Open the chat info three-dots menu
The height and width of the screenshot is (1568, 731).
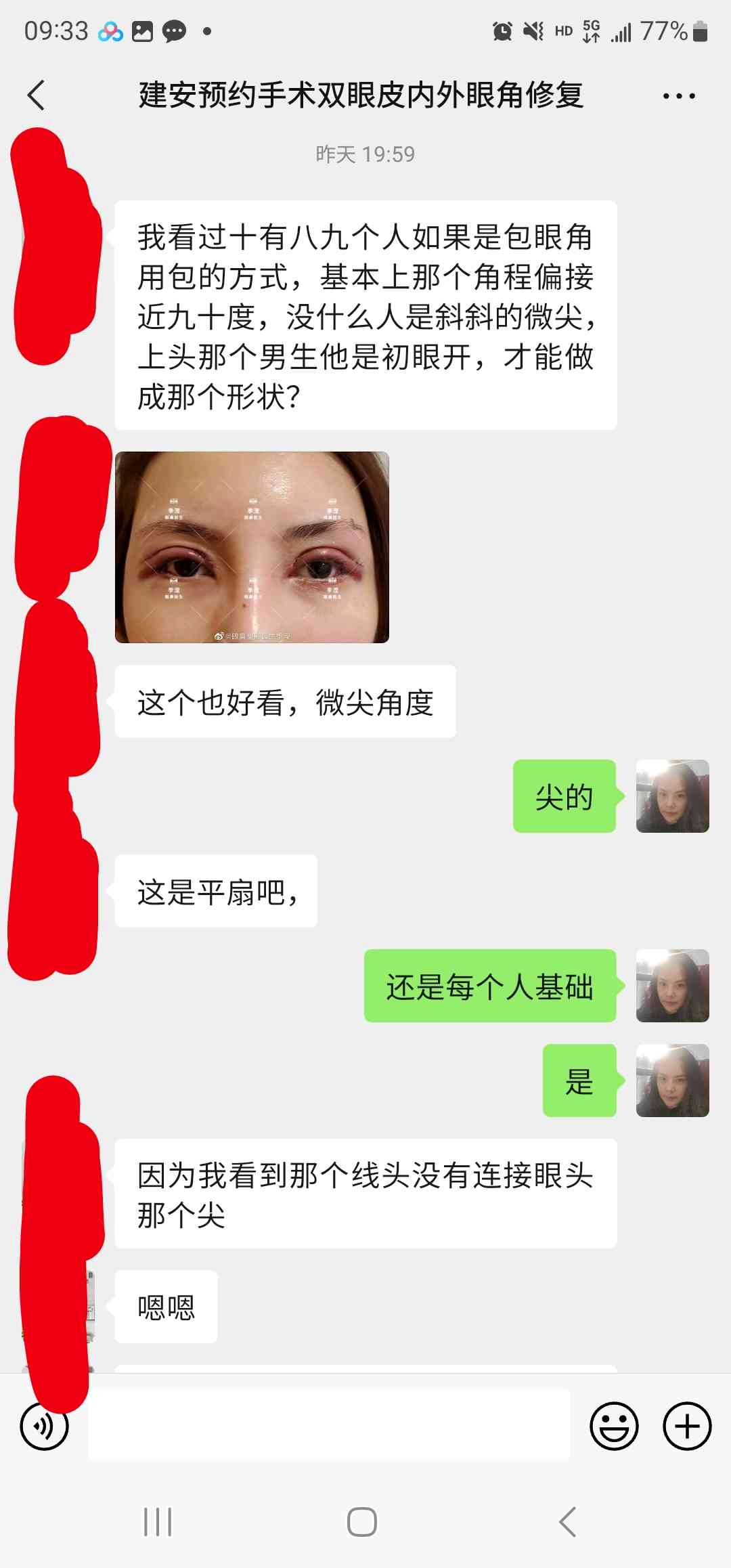tap(678, 96)
